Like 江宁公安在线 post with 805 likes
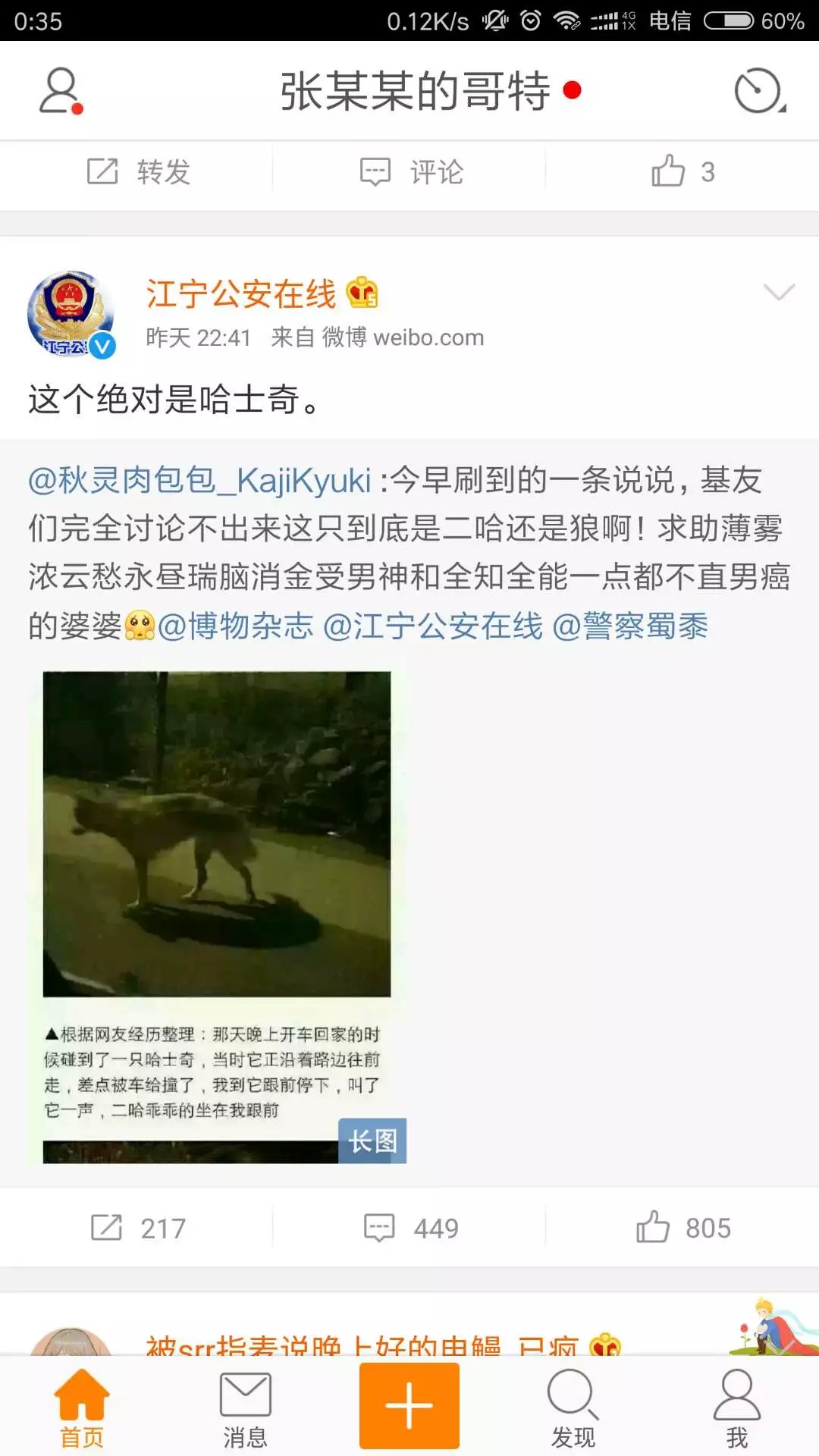Image resolution: width=819 pixels, height=1456 pixels. 682,1228
